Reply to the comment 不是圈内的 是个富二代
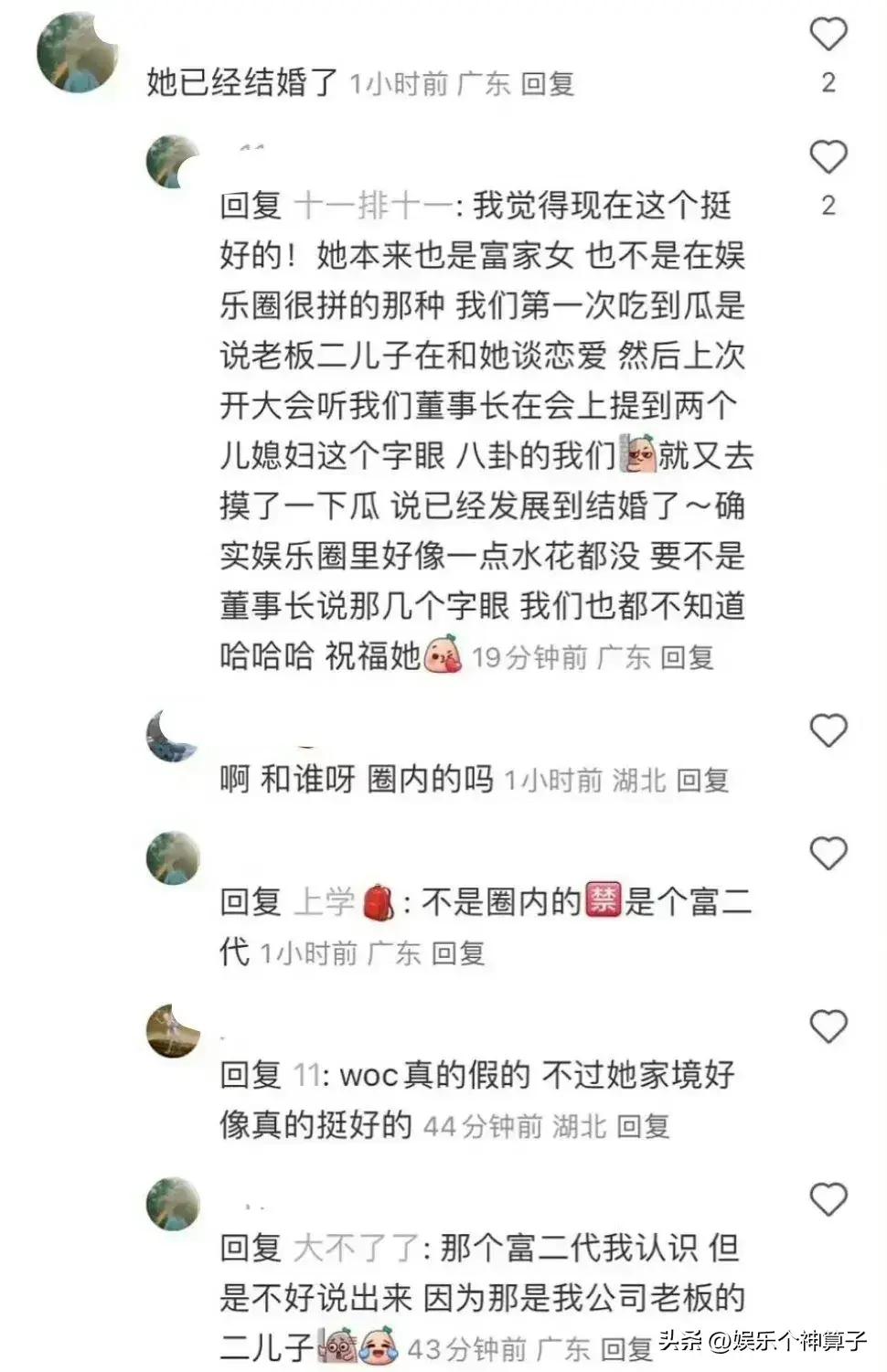Viewport: 887px width, 1372px height. pyautogui.click(x=458, y=953)
